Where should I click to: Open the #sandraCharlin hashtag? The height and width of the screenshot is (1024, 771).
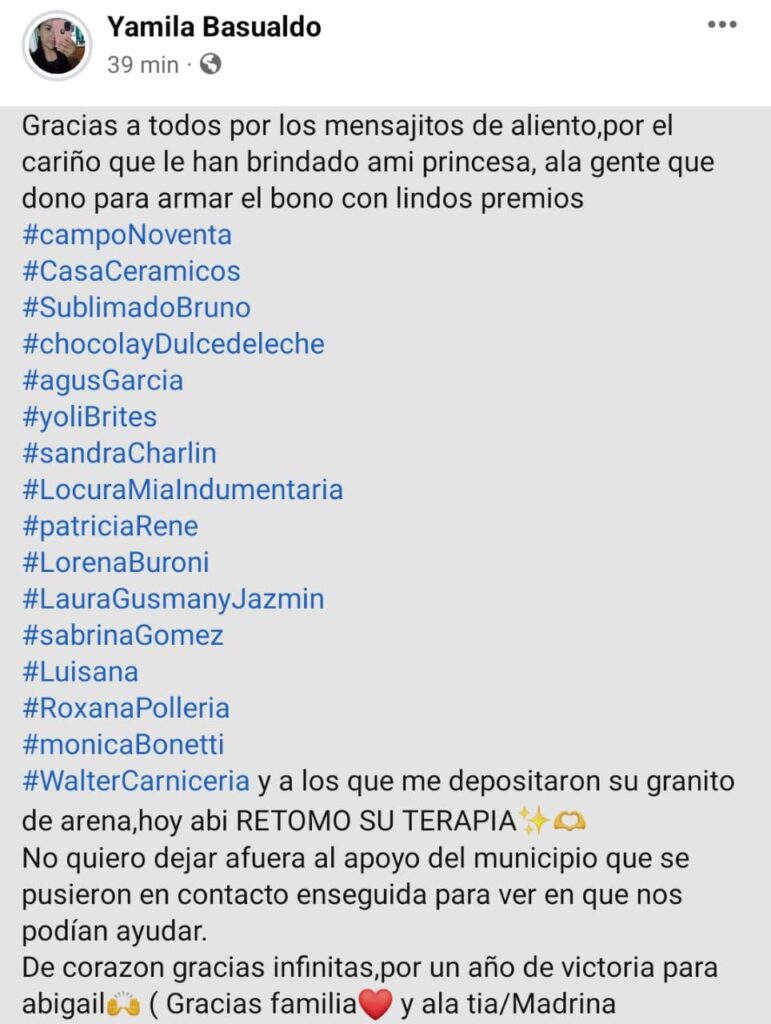point(119,453)
